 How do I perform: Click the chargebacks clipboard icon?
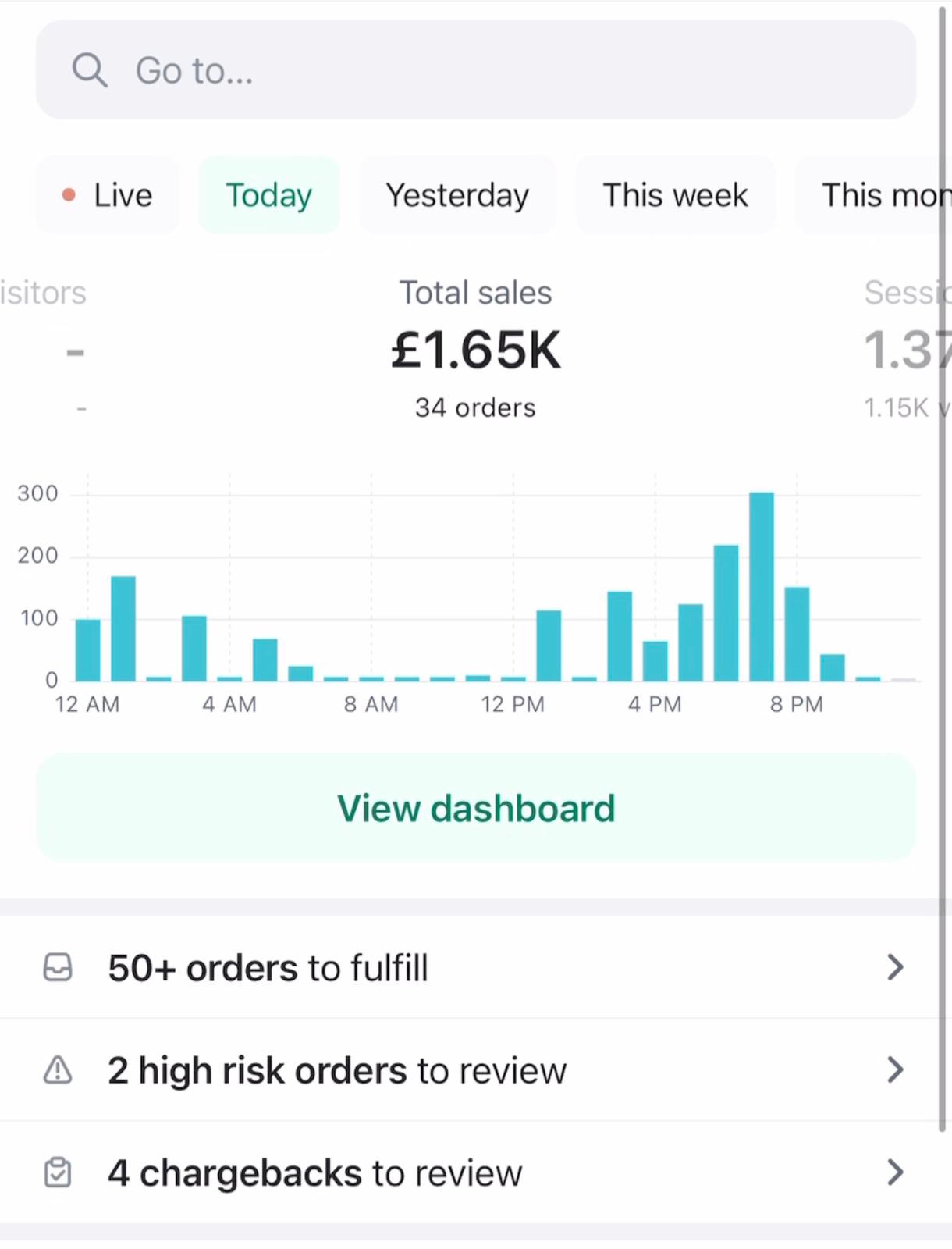point(58,1172)
